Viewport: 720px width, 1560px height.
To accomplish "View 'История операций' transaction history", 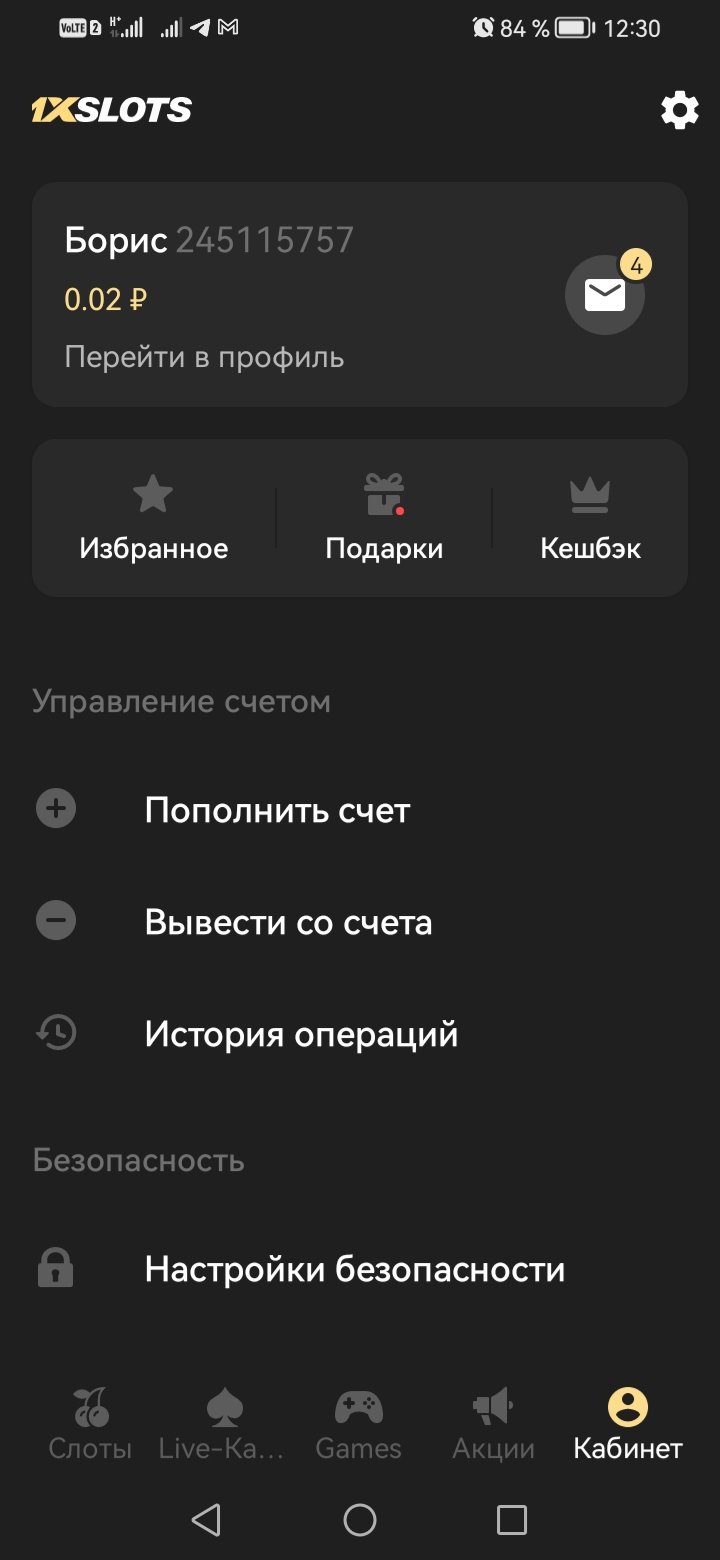I will 301,1033.
